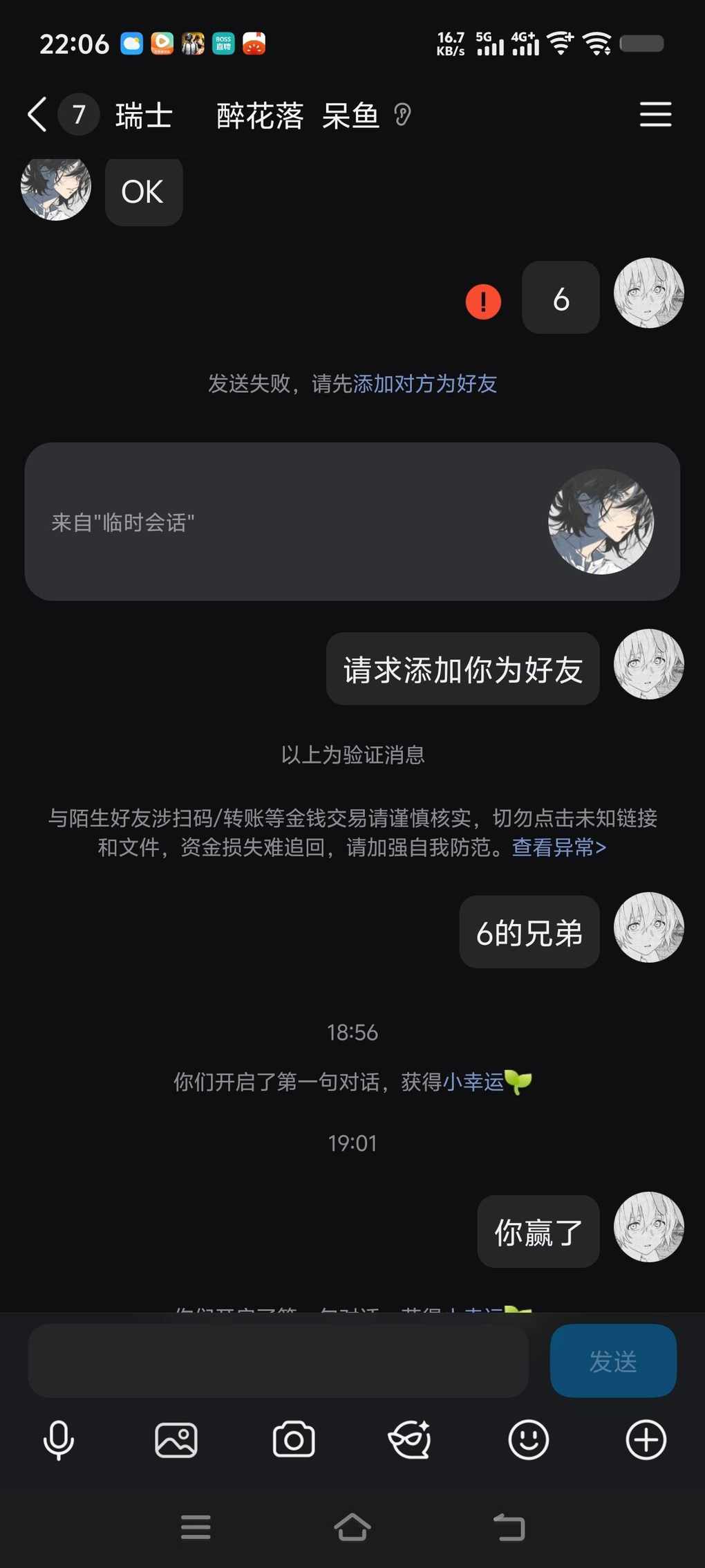Start voice input with the microphone
The height and width of the screenshot is (1568, 705).
(x=59, y=1441)
